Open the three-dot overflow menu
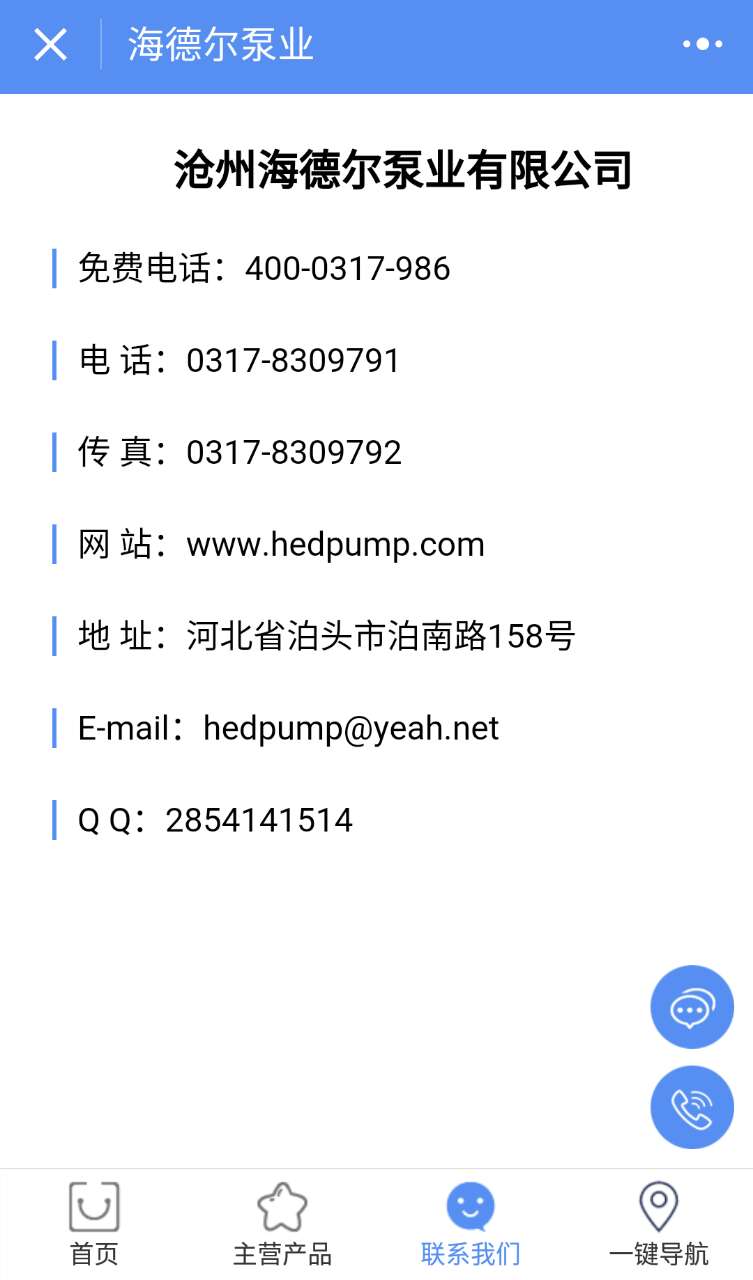 (702, 44)
